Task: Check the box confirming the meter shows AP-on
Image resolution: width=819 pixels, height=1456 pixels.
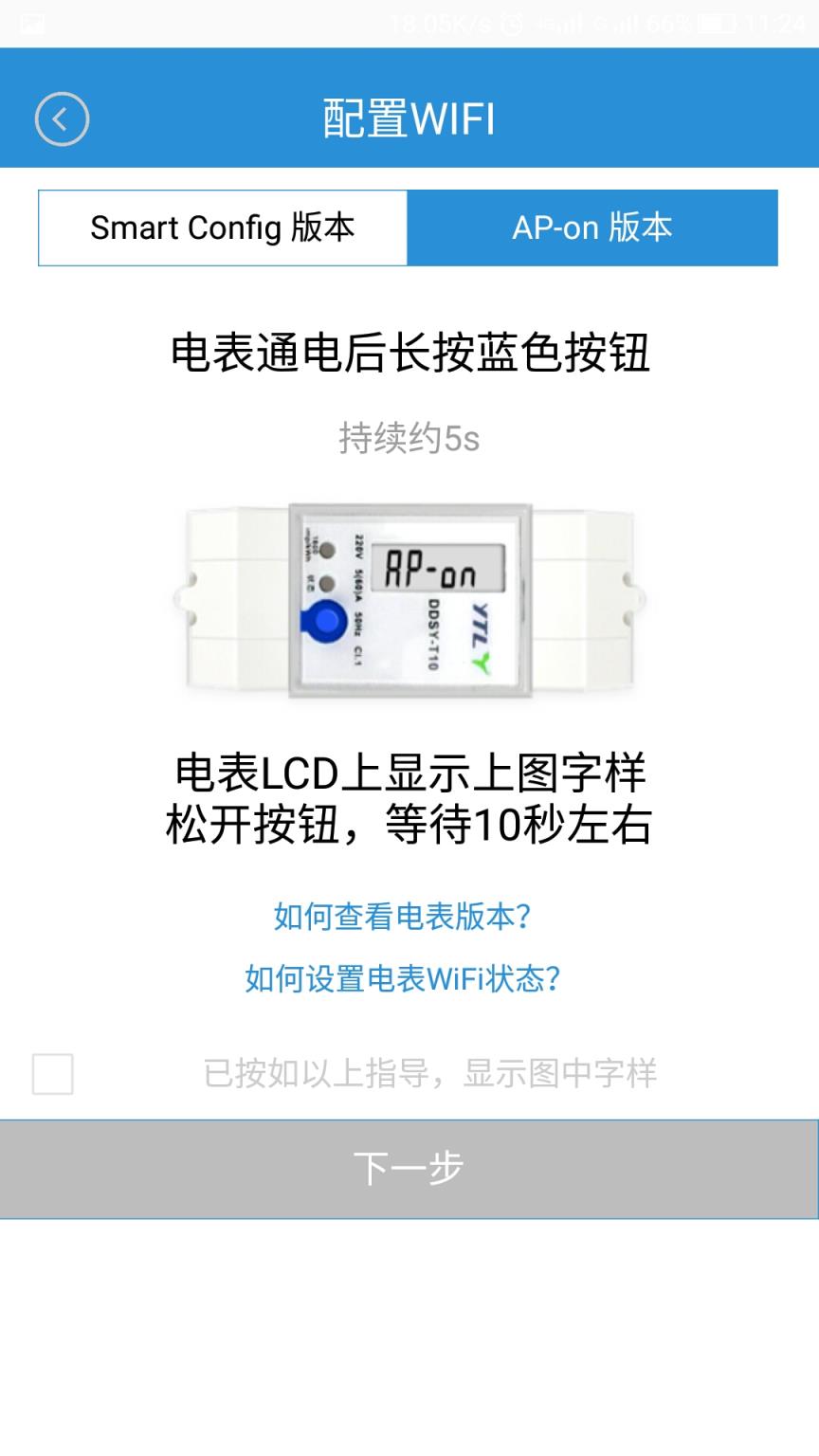Action: click(54, 1071)
